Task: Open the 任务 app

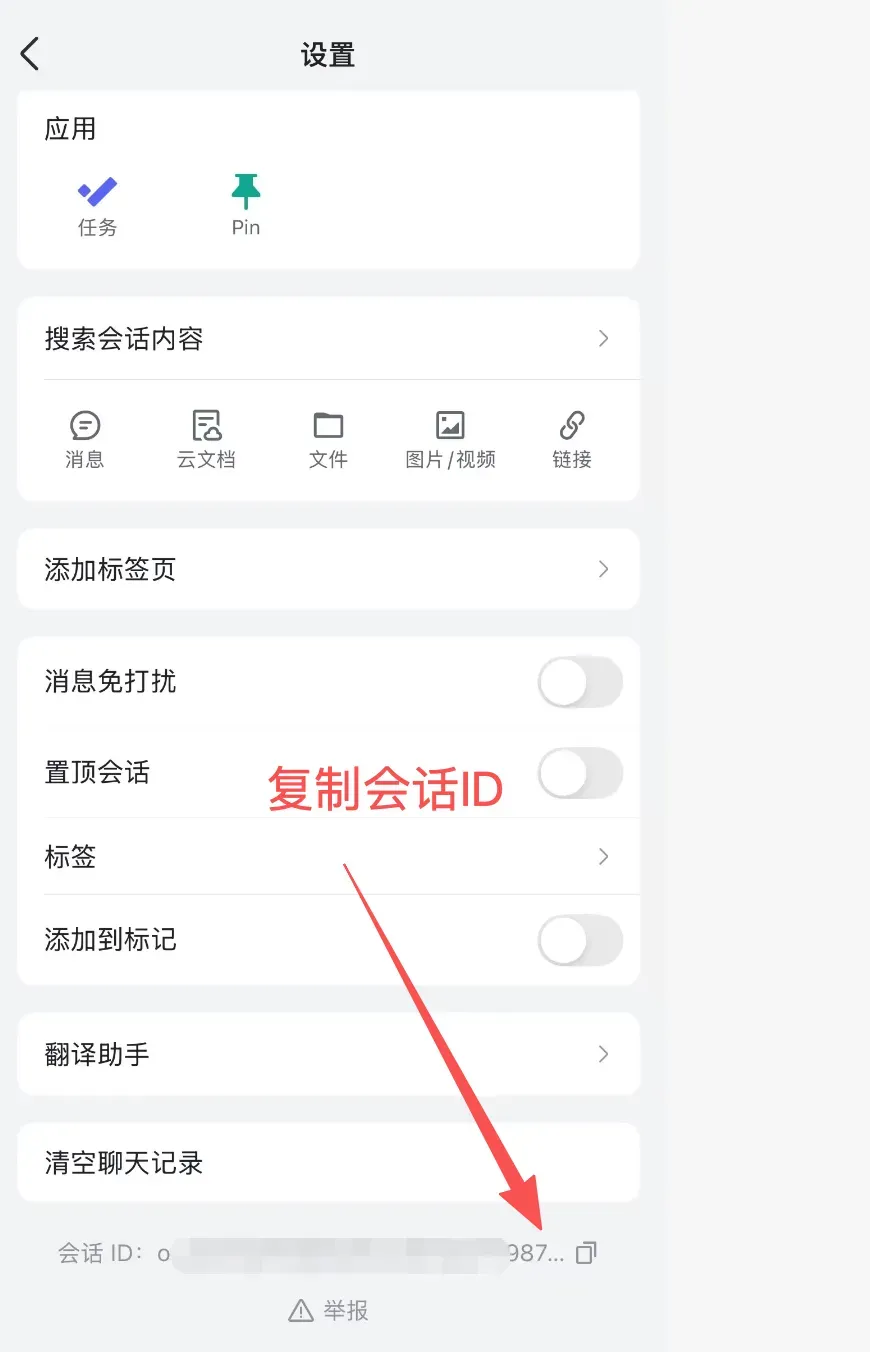Action: point(98,205)
